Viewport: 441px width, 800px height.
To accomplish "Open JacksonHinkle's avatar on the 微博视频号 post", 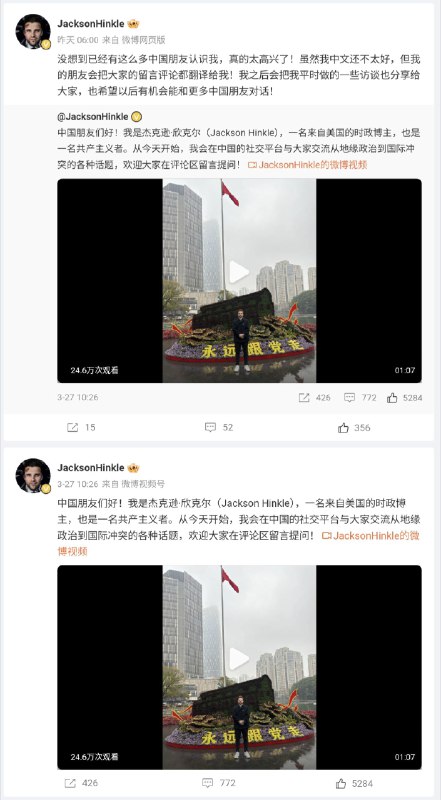I will [x=33, y=476].
